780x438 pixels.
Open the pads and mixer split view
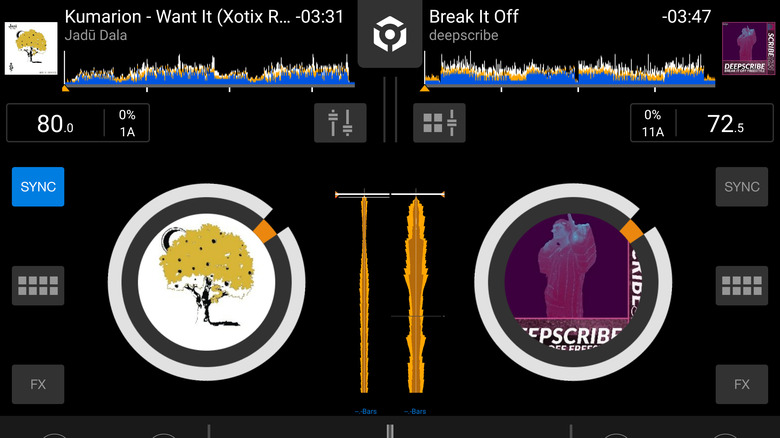pos(439,123)
